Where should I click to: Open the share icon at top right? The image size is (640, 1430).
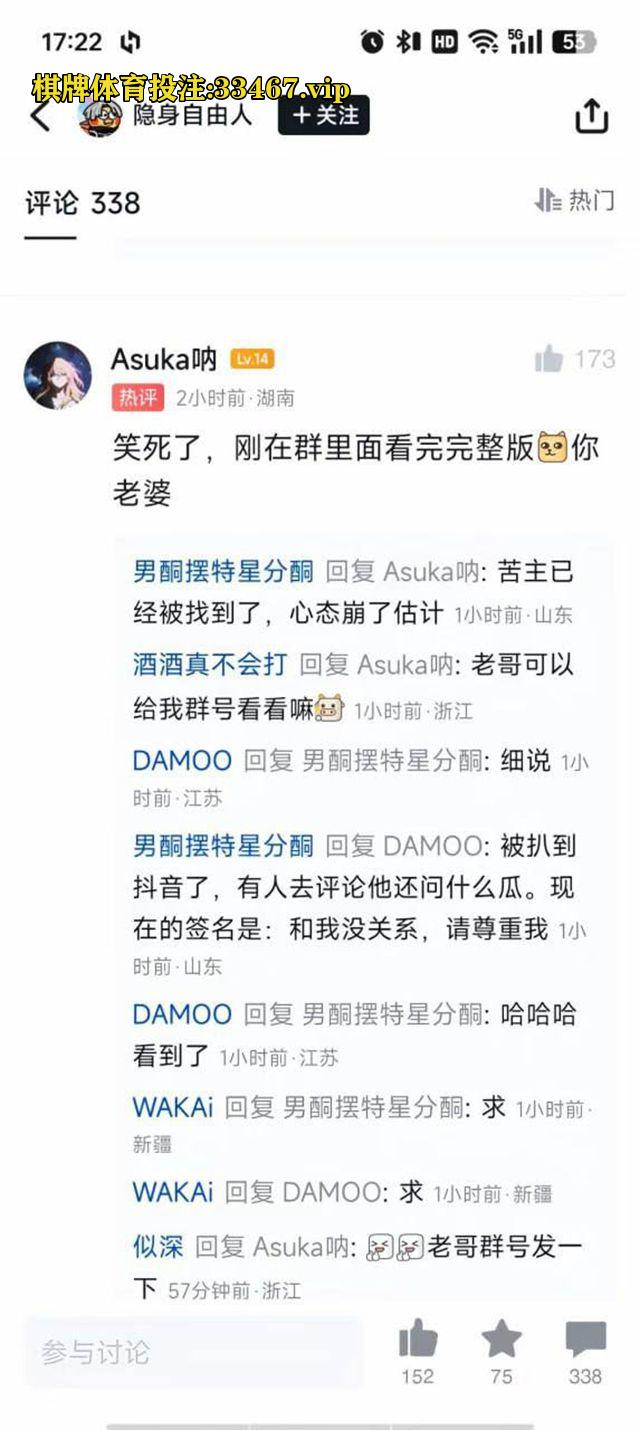coord(591,116)
